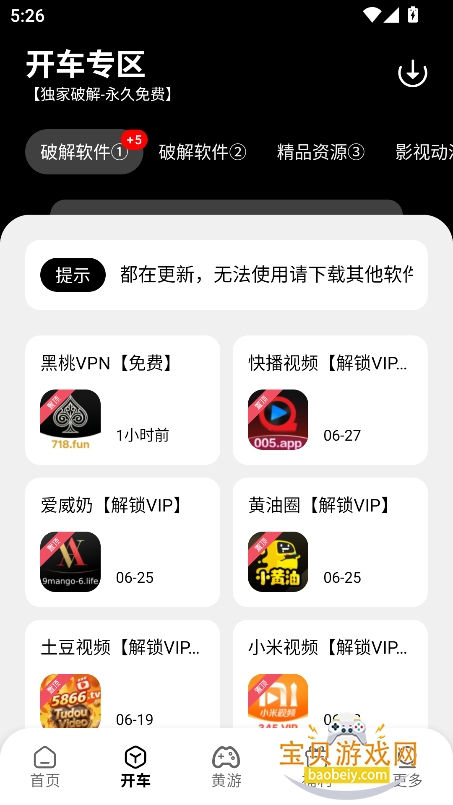Tap the 提示 notice banner

point(226,275)
